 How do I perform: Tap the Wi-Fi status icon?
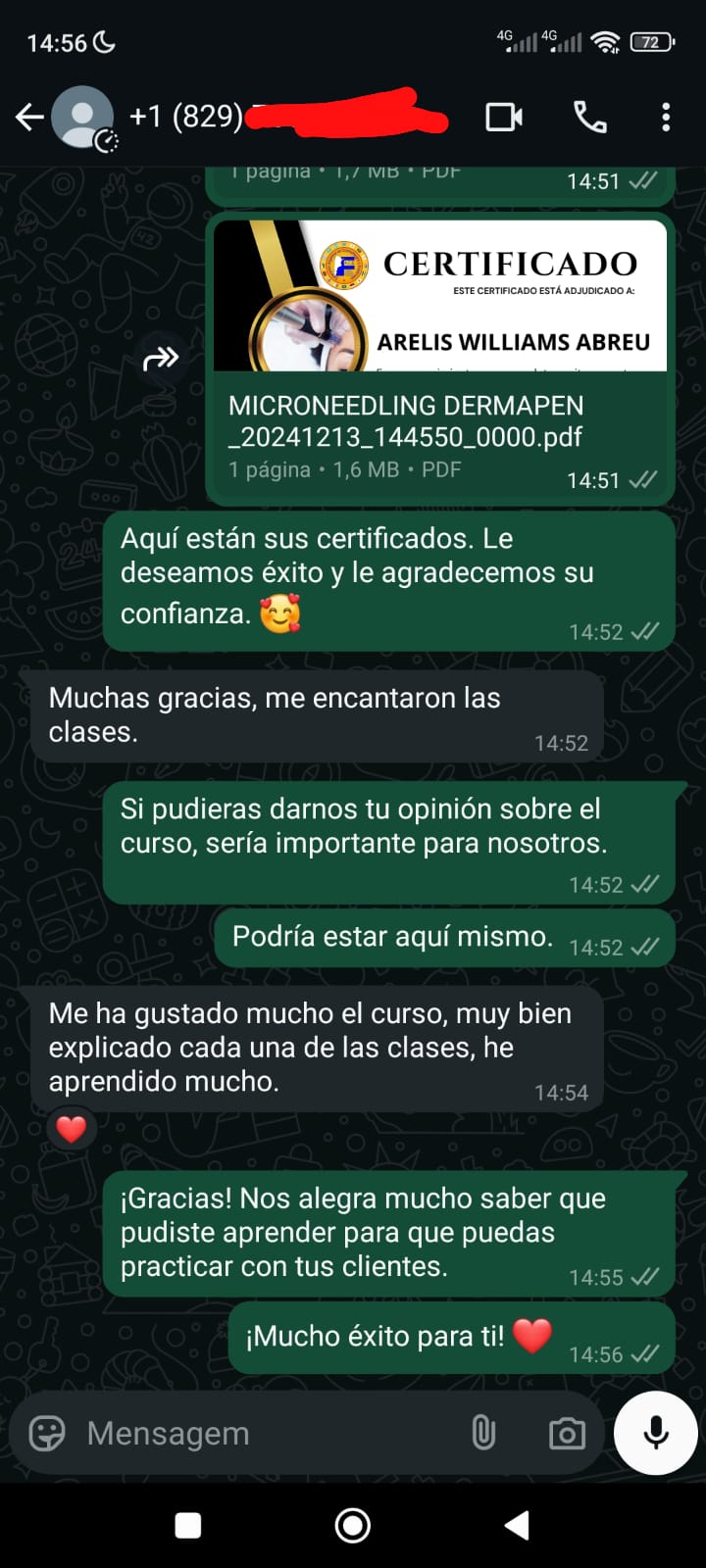(606, 41)
